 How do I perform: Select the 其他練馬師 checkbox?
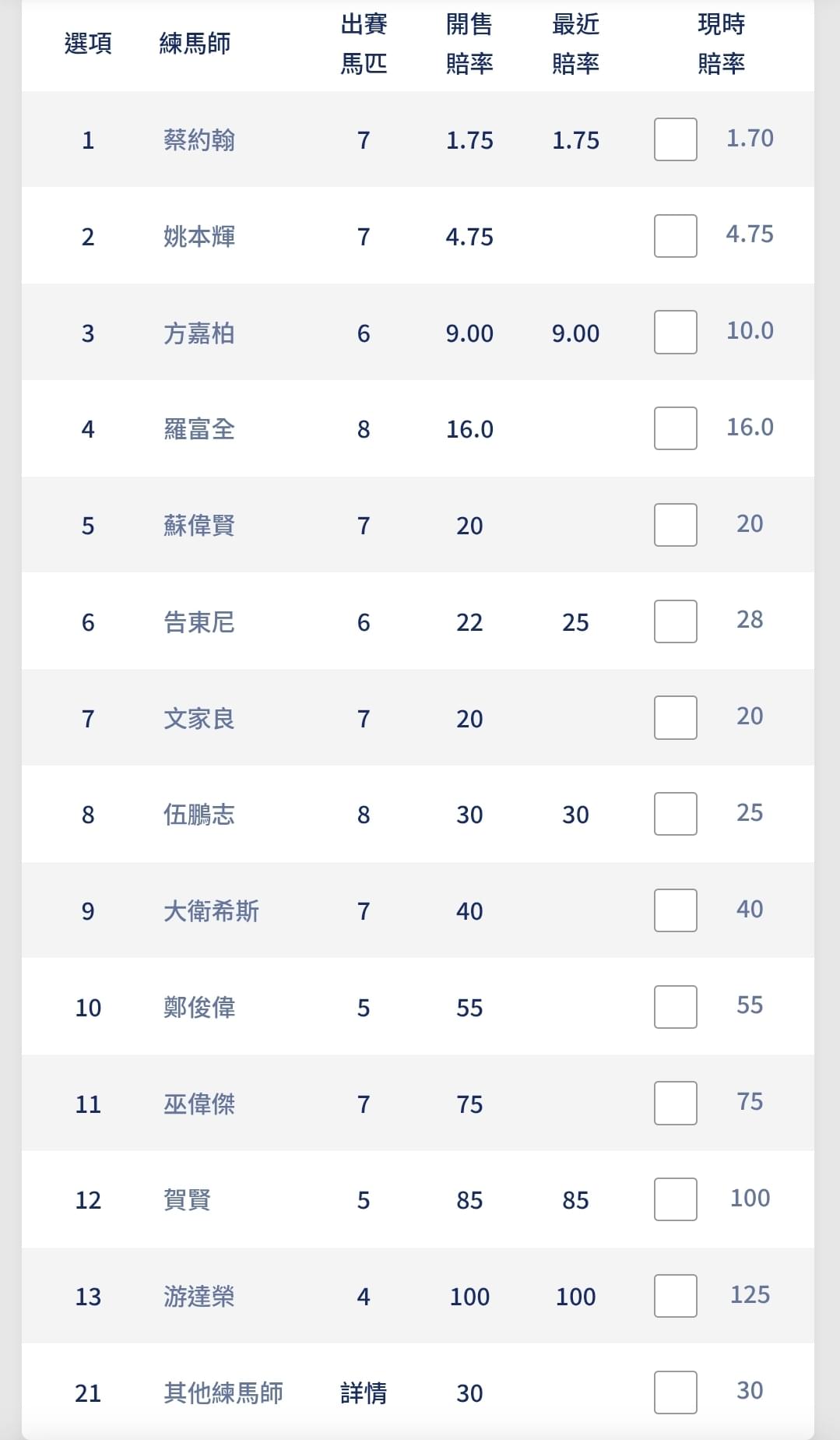[x=675, y=1392]
